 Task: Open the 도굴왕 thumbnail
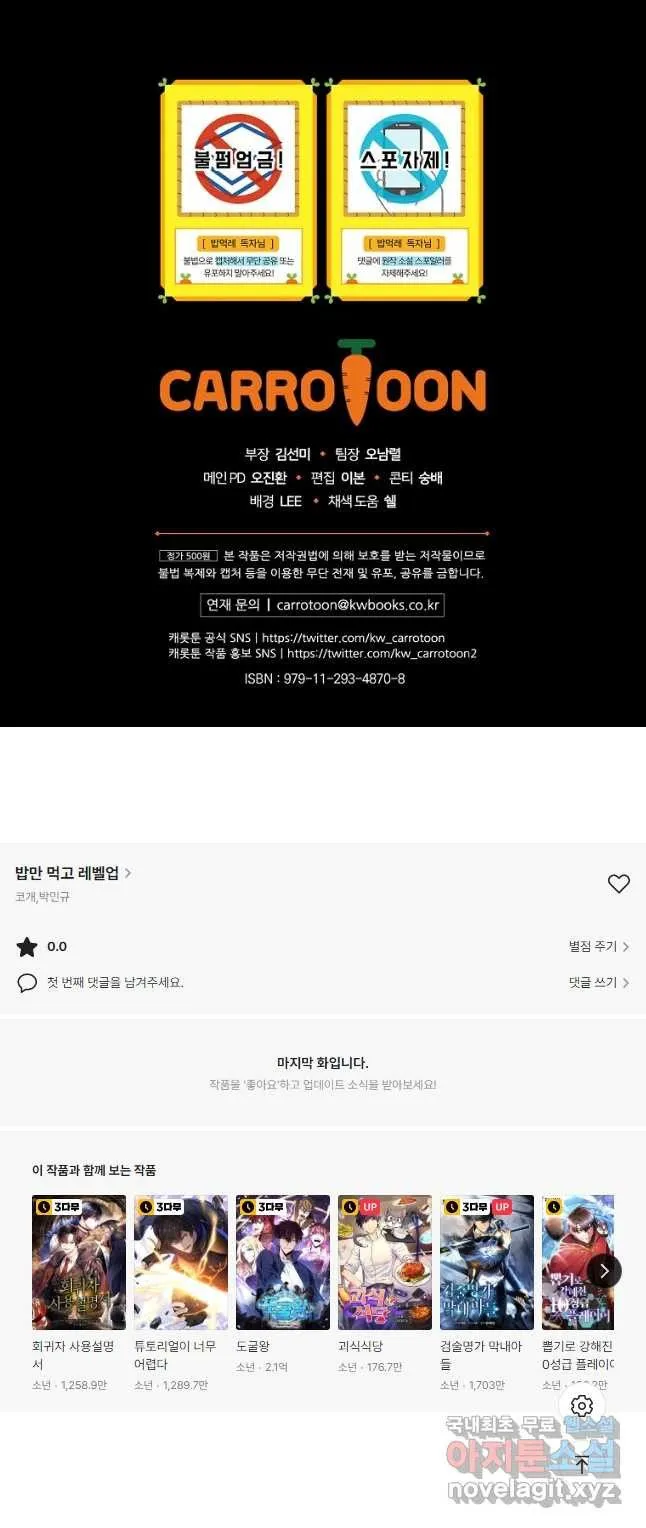coord(283,1262)
